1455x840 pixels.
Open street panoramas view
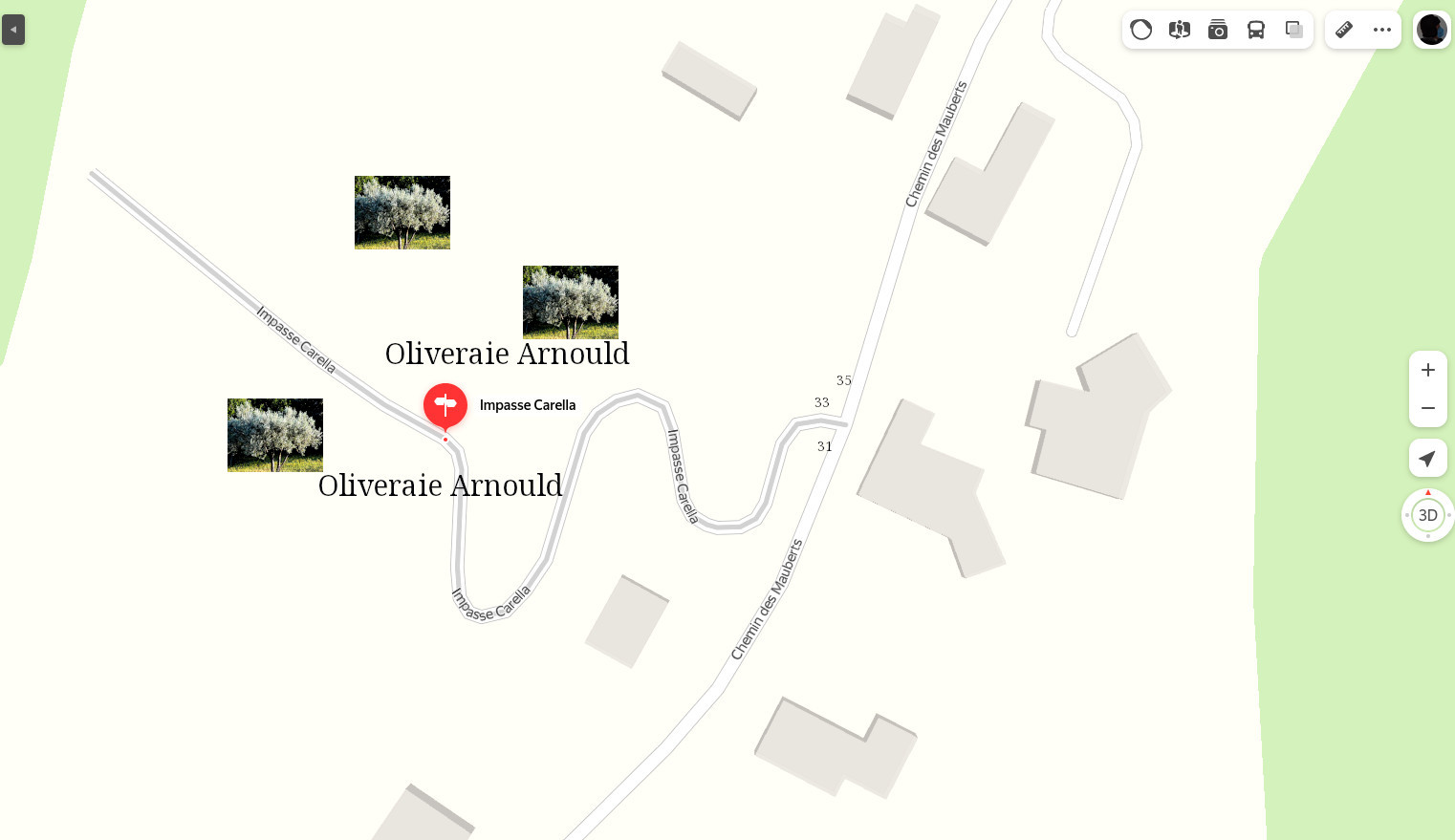[x=1179, y=30]
